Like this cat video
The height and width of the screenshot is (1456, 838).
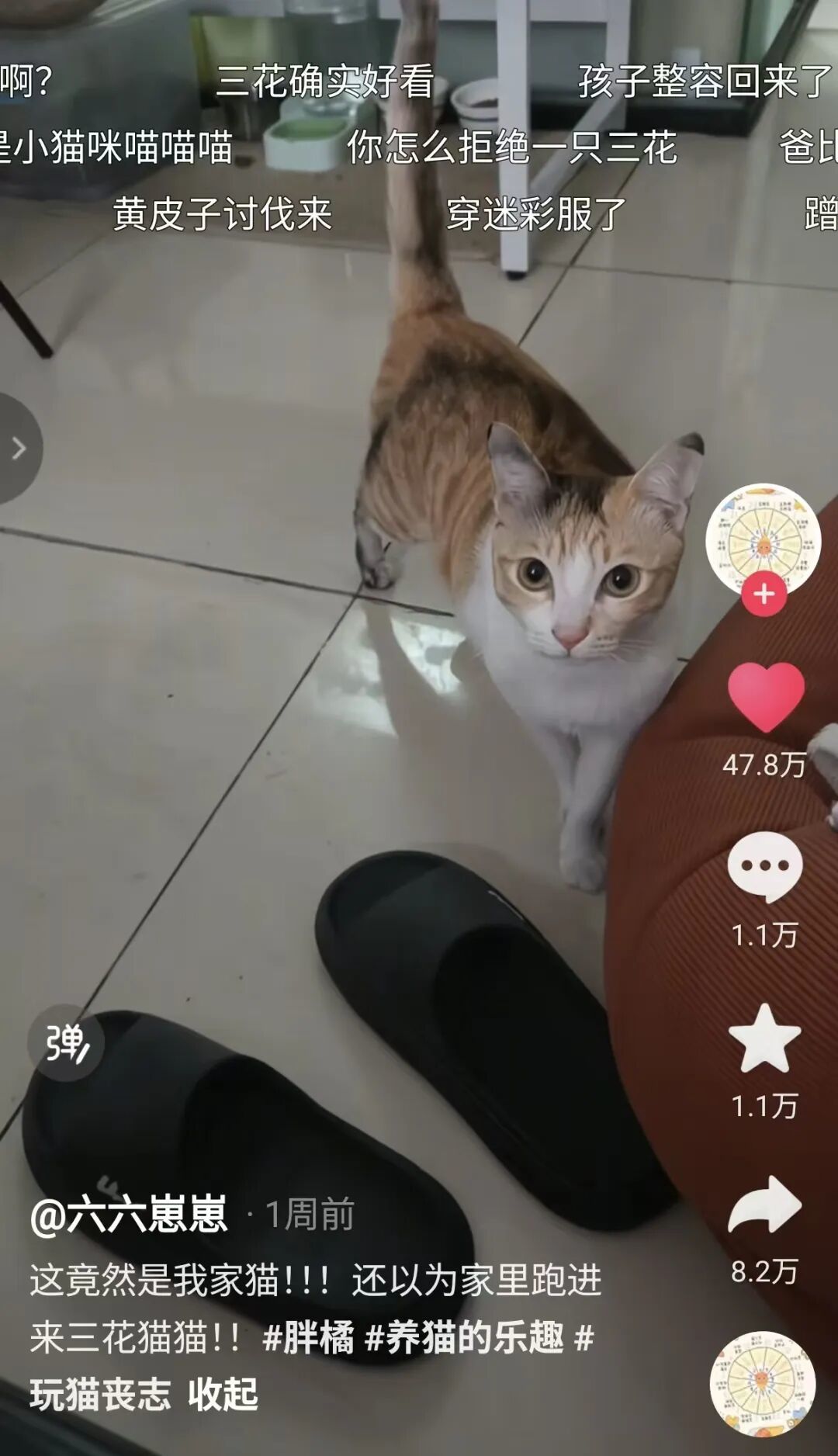pos(765,698)
